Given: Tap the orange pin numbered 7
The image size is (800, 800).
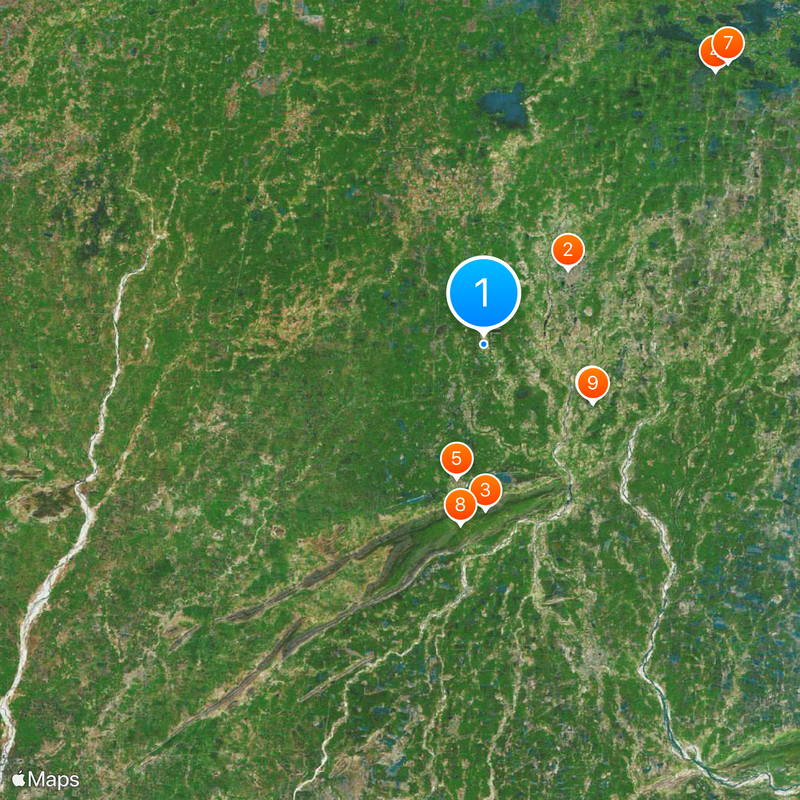Looking at the screenshot, I should click(728, 44).
